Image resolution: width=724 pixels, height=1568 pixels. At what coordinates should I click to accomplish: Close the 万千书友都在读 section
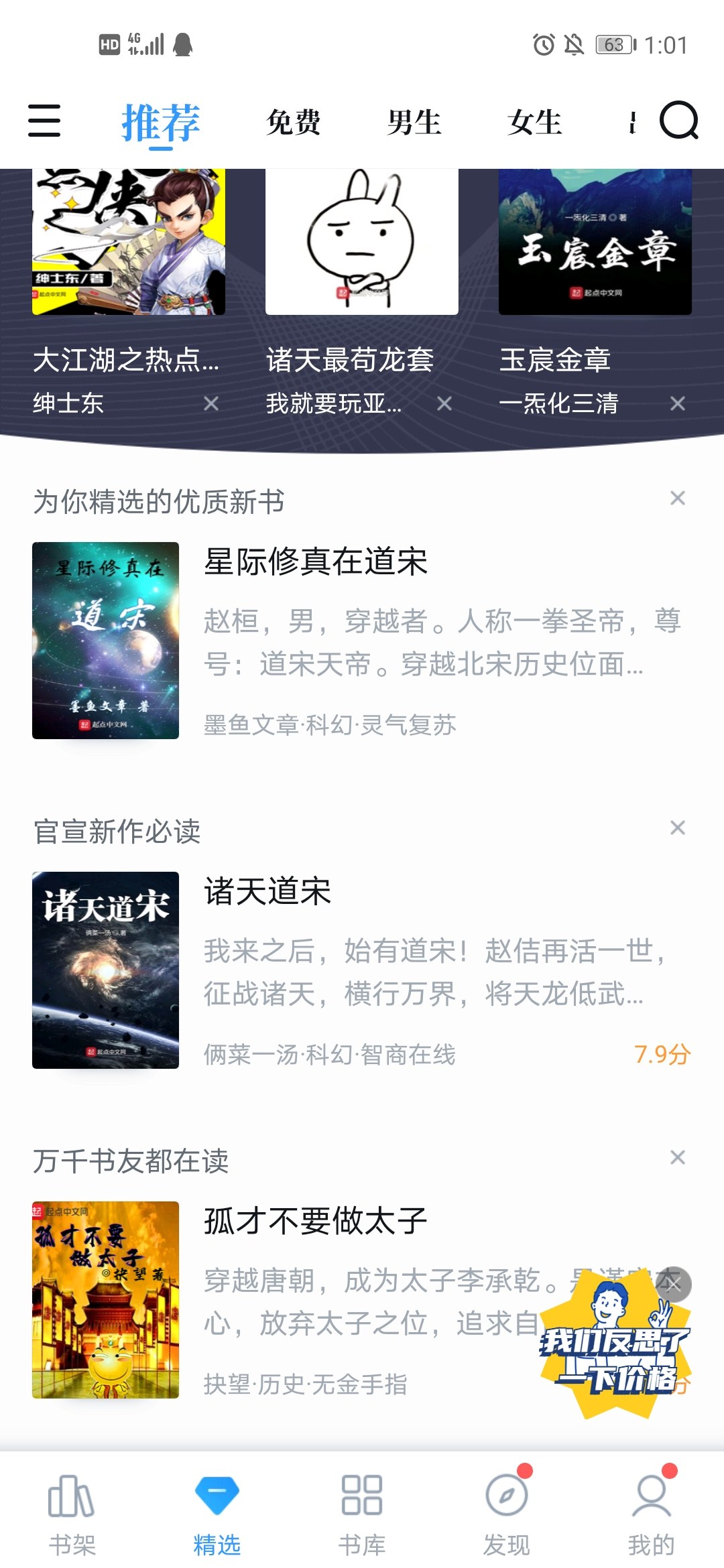coord(678,1157)
